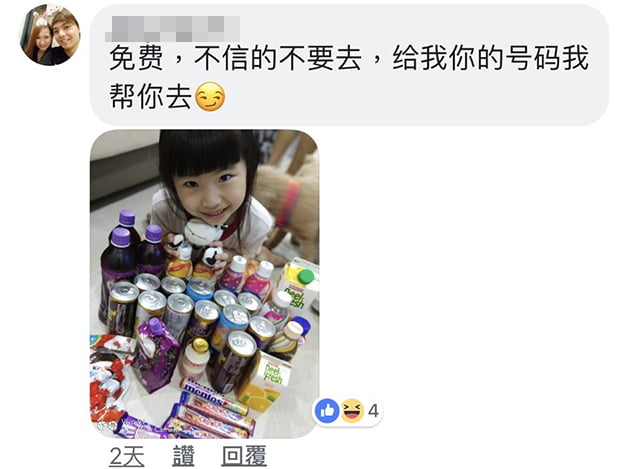Open the commenter's profile picture
This screenshot has height=469, width=640.
tap(51, 36)
